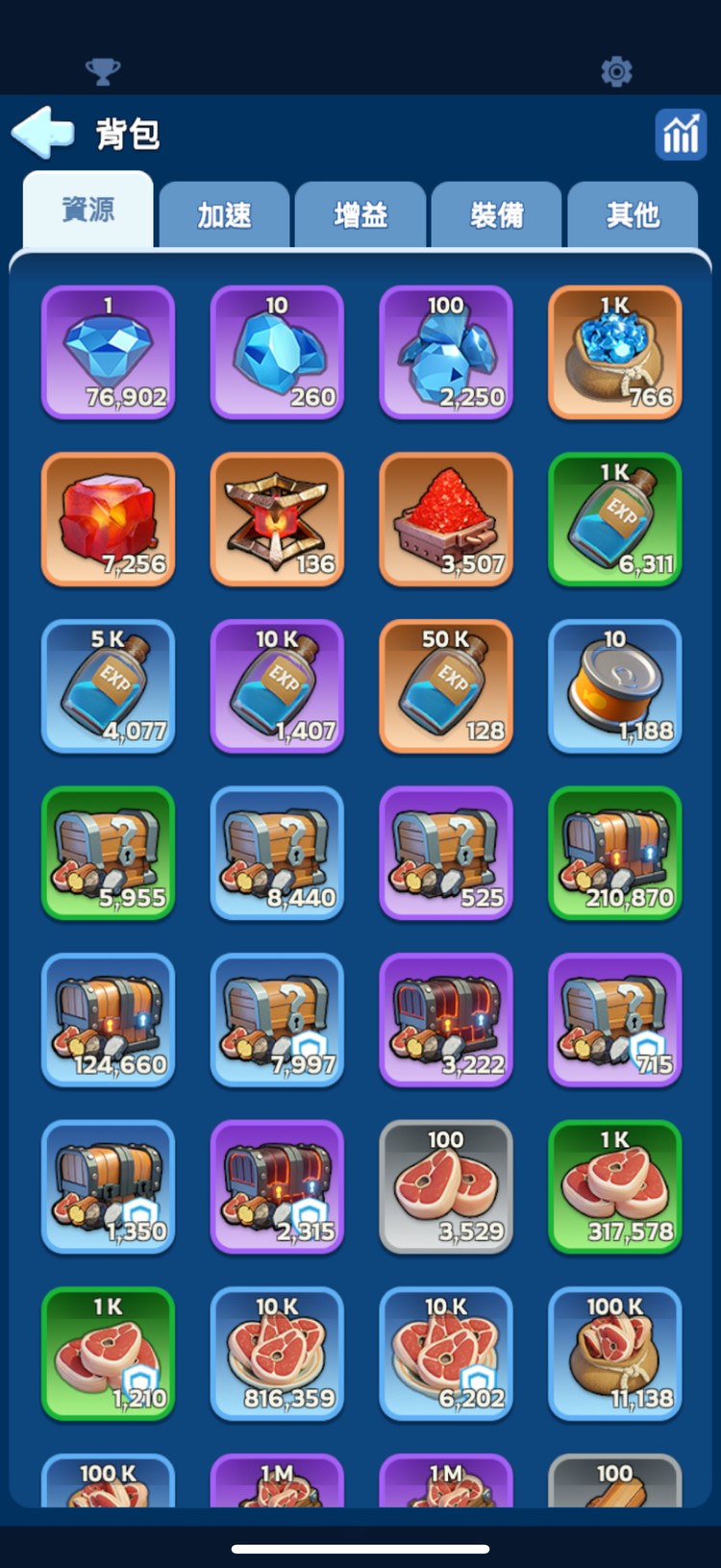This screenshot has width=721, height=1568.
Task: Choose the 50K EXP bottle with 128
Action: click(446, 686)
